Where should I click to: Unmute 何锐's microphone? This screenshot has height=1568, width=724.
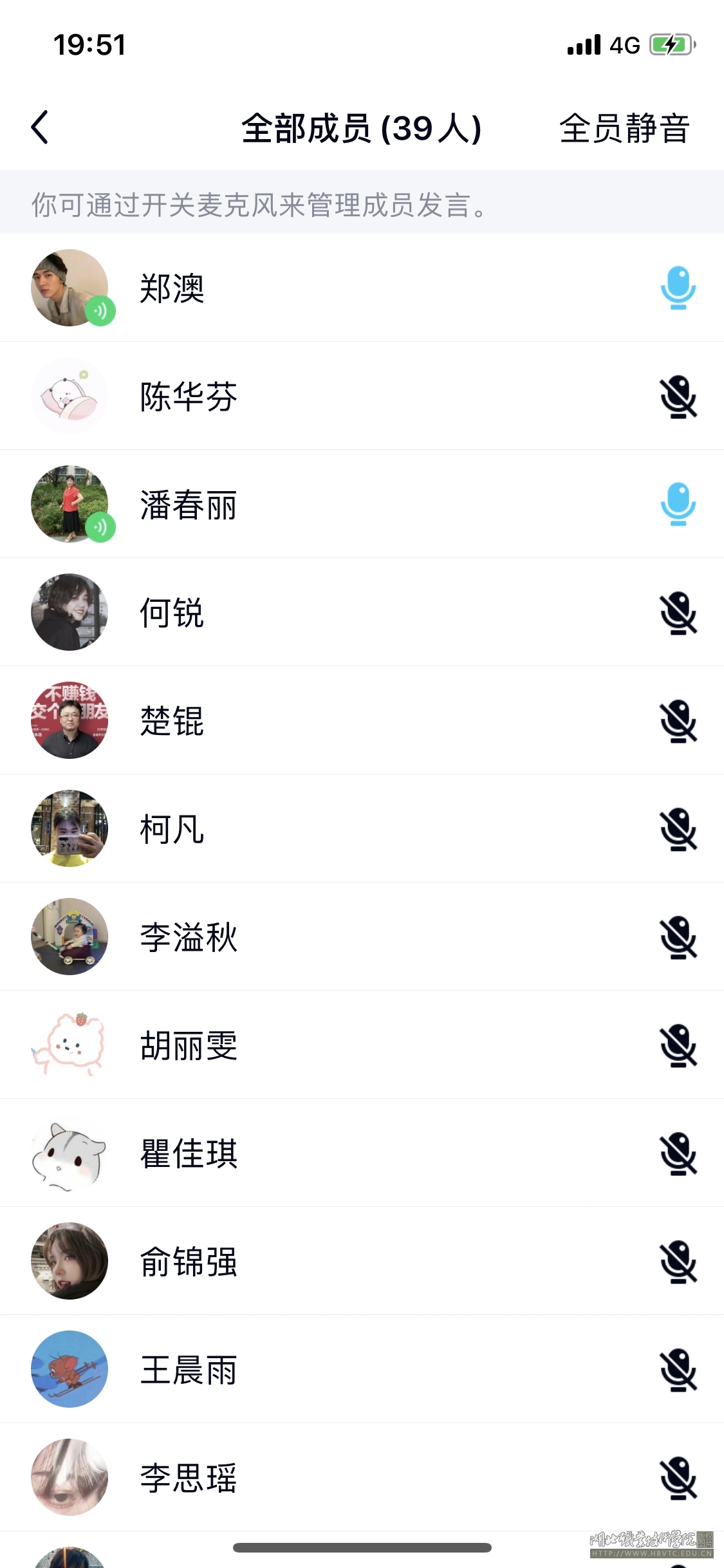[678, 613]
